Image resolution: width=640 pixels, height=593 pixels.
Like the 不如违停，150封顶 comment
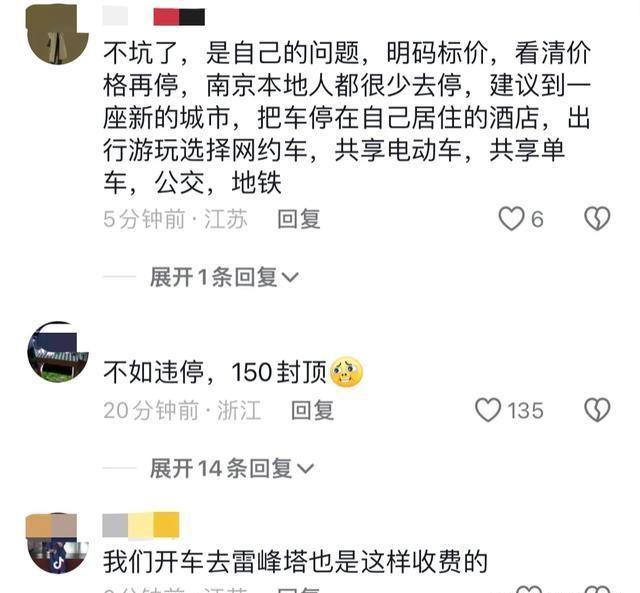488,410
